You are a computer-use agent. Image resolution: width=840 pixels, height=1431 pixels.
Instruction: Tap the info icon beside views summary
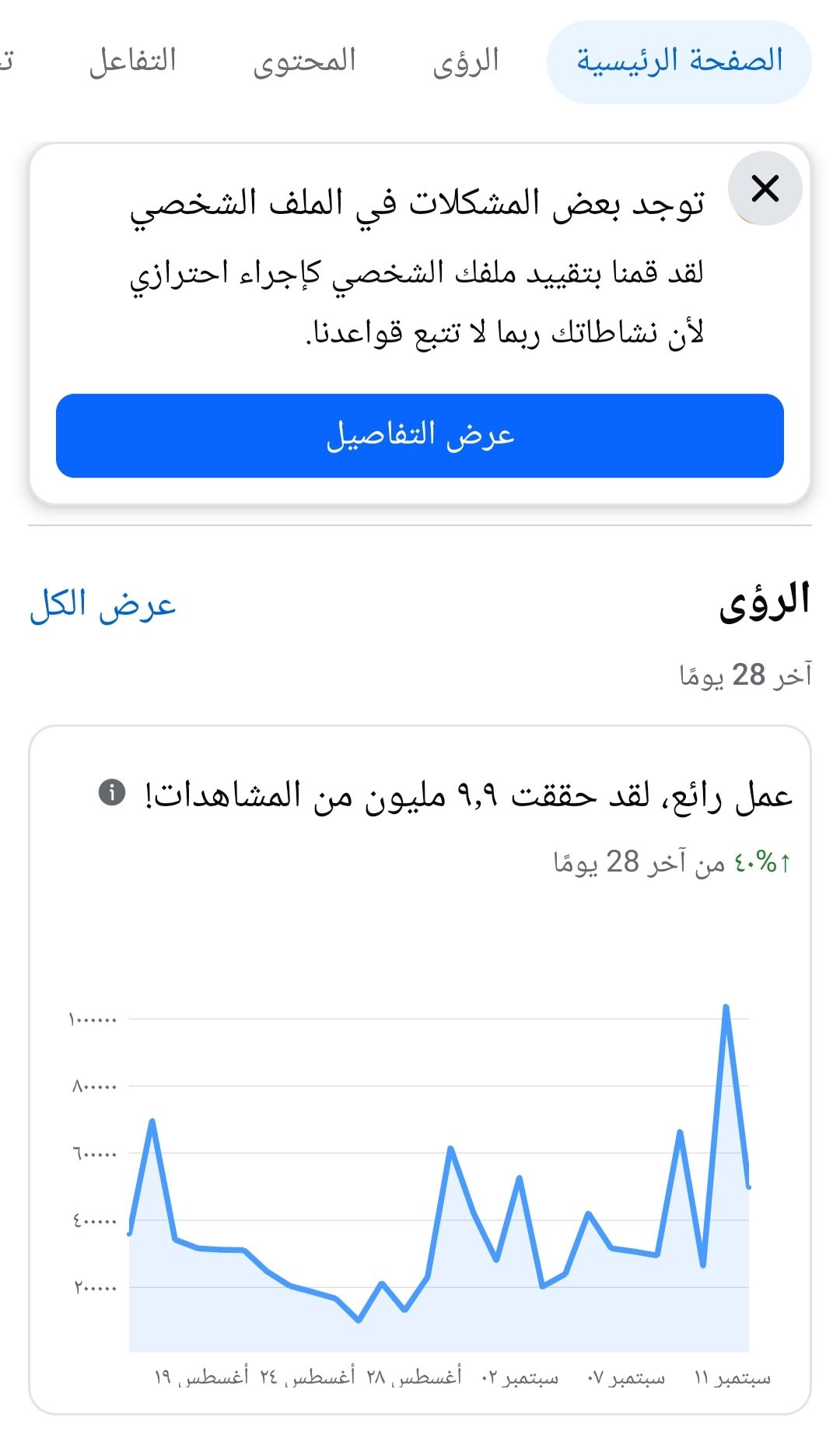pos(112,793)
